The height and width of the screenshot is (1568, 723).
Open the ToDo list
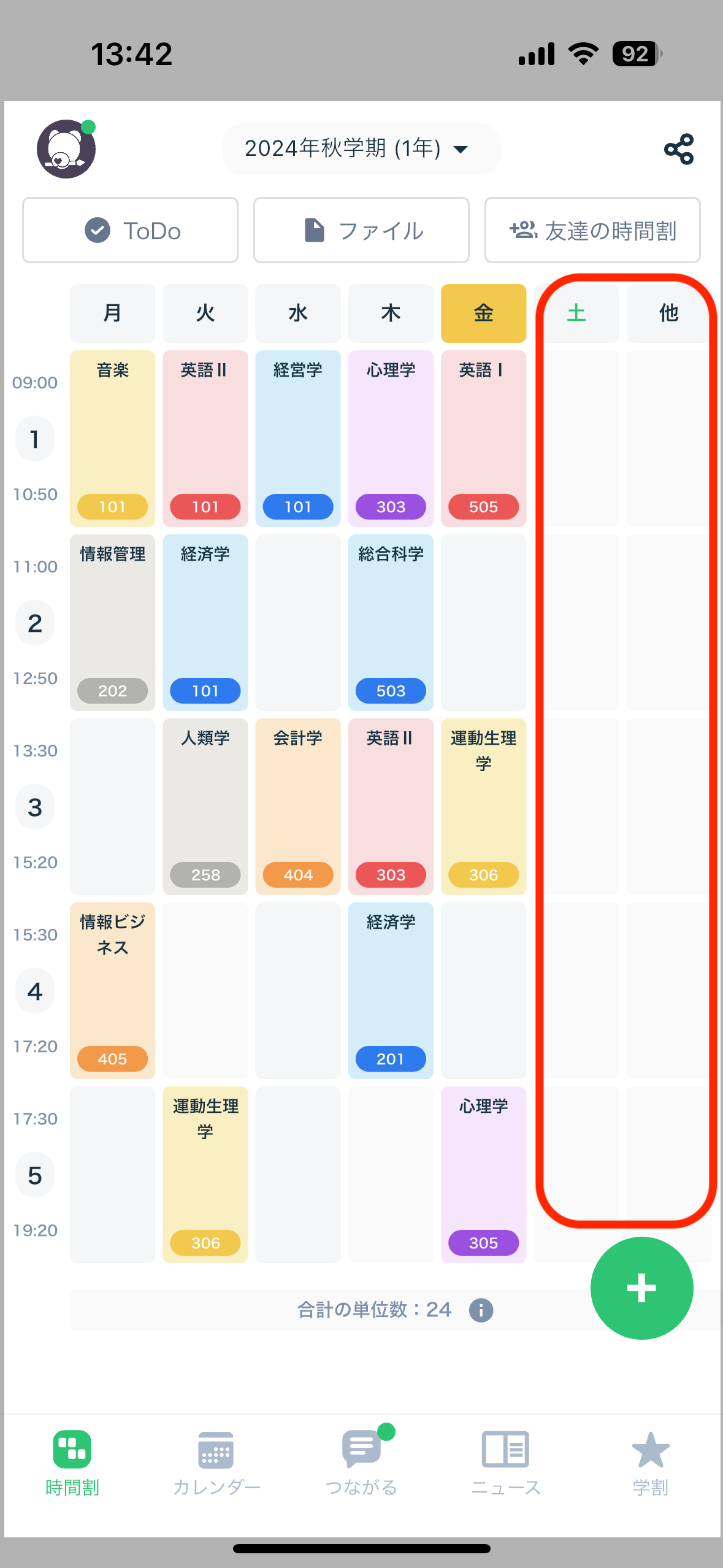tap(130, 231)
